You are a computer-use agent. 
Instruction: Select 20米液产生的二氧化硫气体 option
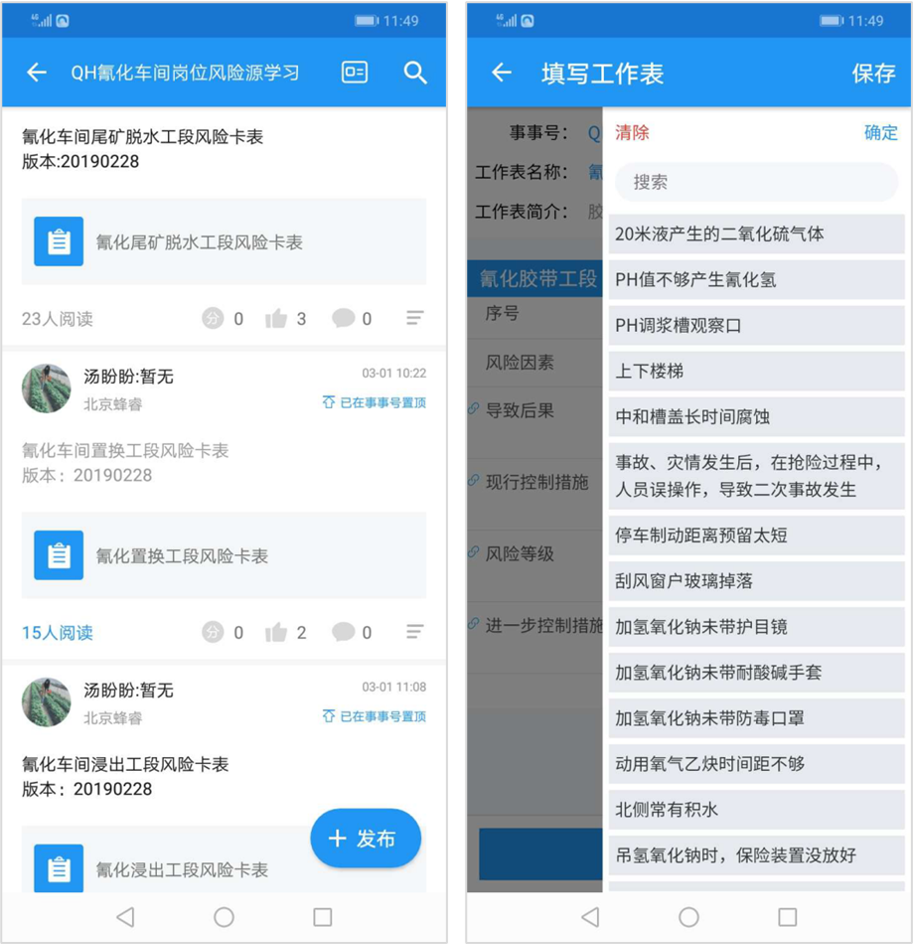(x=755, y=234)
